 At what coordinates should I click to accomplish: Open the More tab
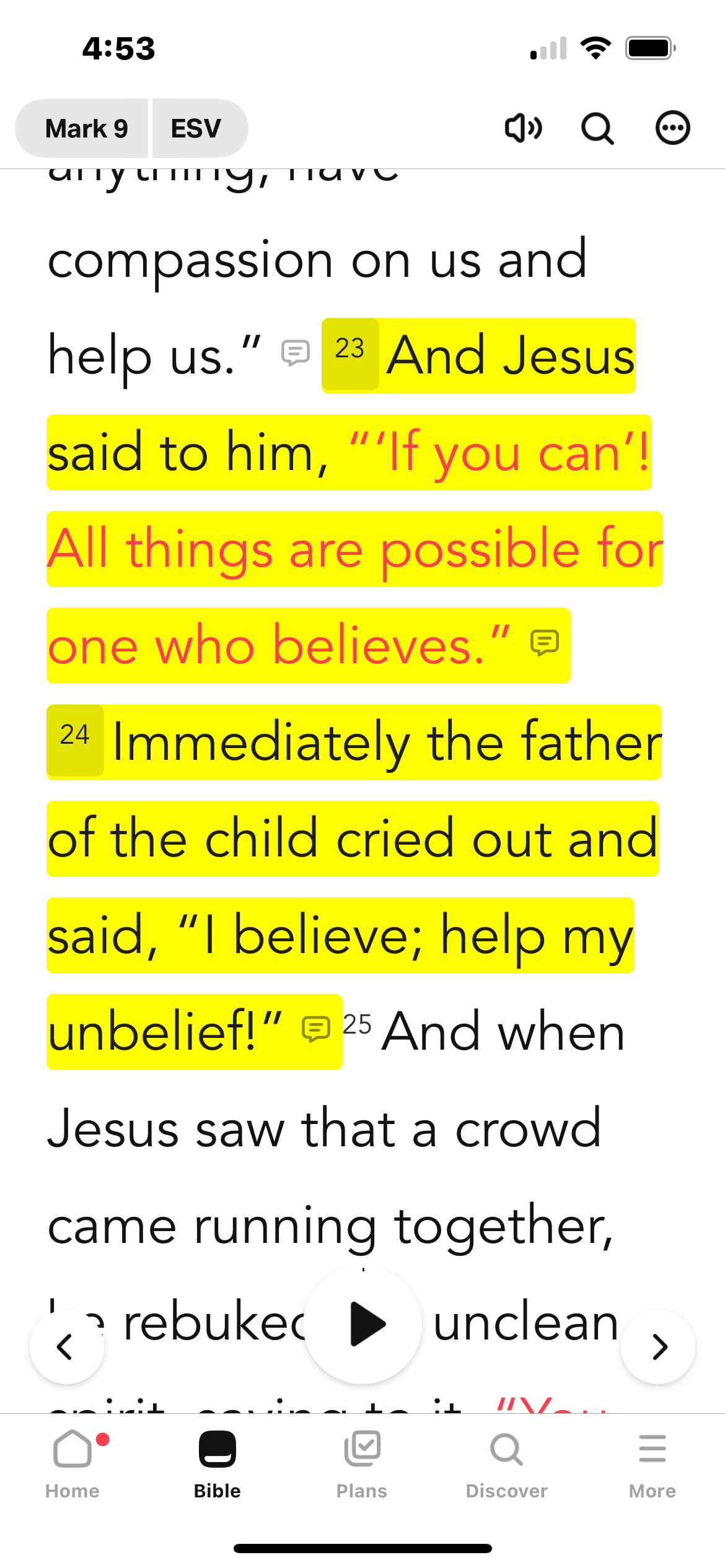pos(652,1463)
